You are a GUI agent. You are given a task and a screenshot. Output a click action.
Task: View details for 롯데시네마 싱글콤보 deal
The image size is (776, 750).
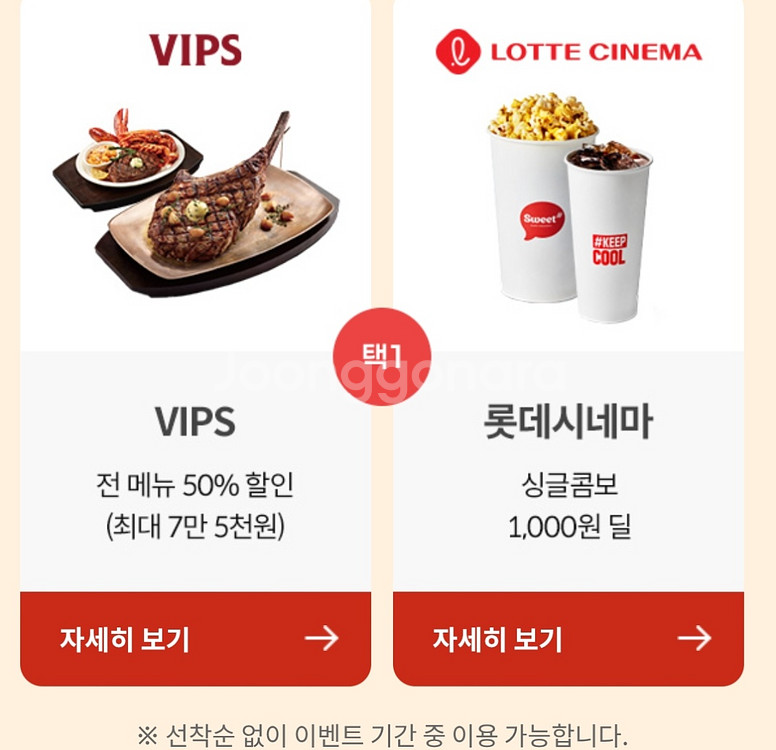pos(568,638)
